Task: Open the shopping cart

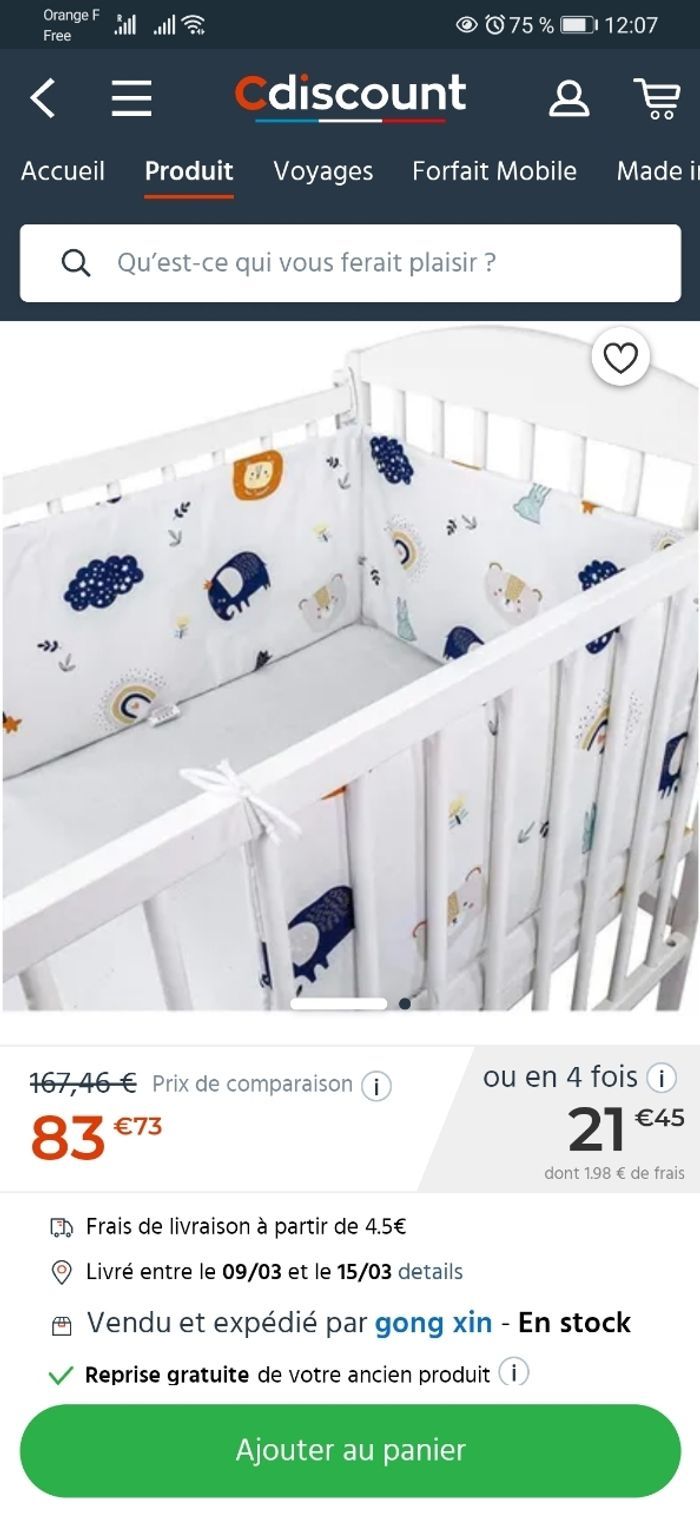Action: click(657, 98)
